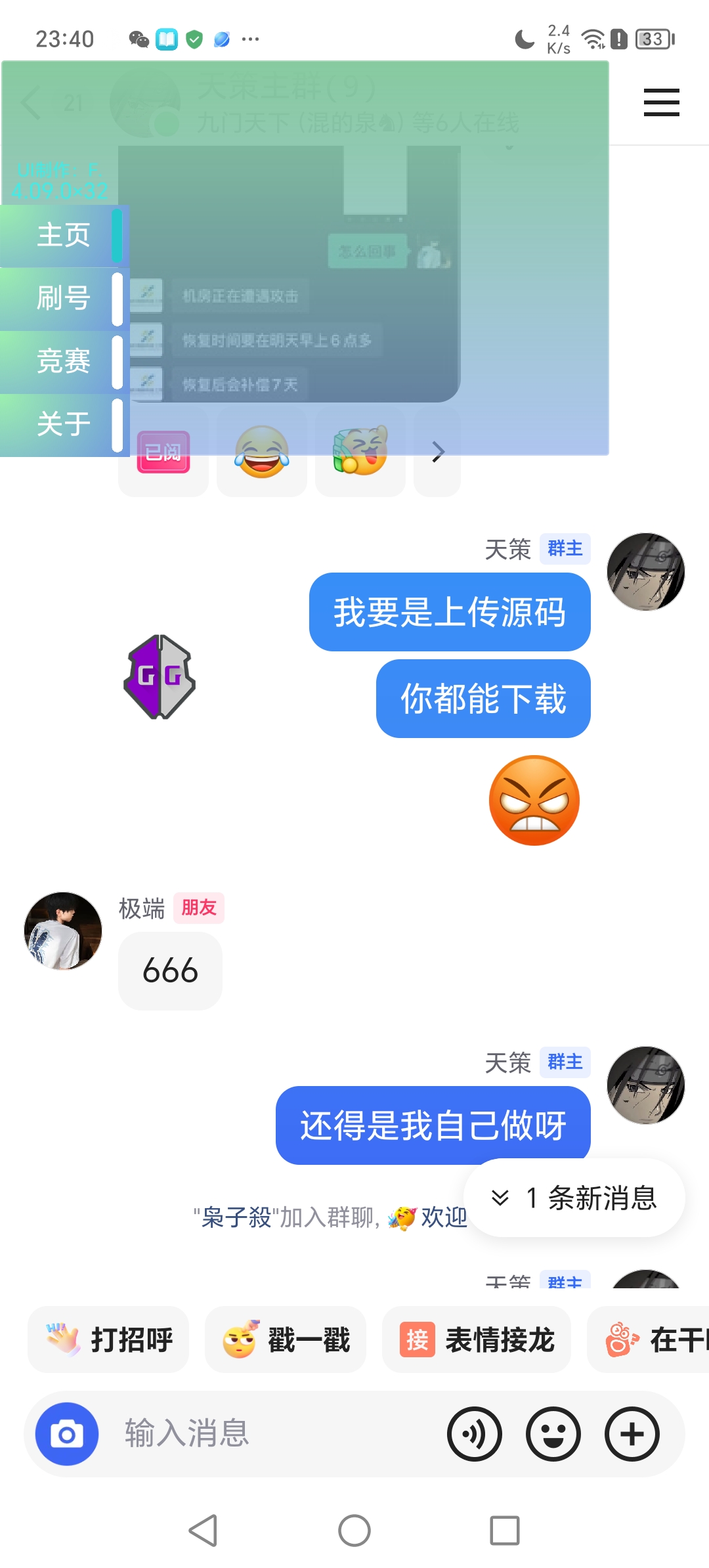The height and width of the screenshot is (1568, 709).
Task: Tap the 欢迎 link for new member
Action: point(444,1217)
